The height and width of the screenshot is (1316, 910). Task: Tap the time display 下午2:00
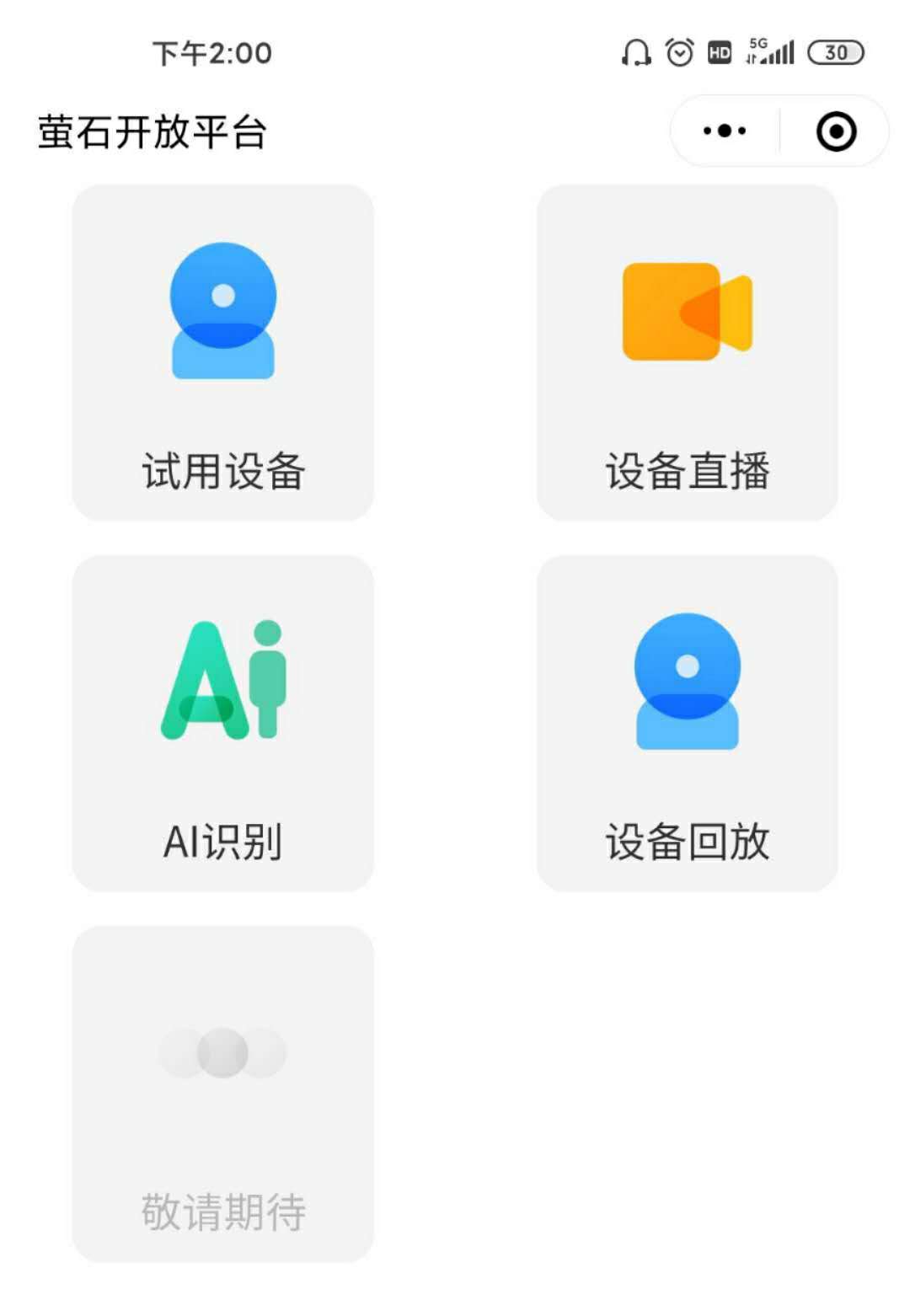coord(210,53)
